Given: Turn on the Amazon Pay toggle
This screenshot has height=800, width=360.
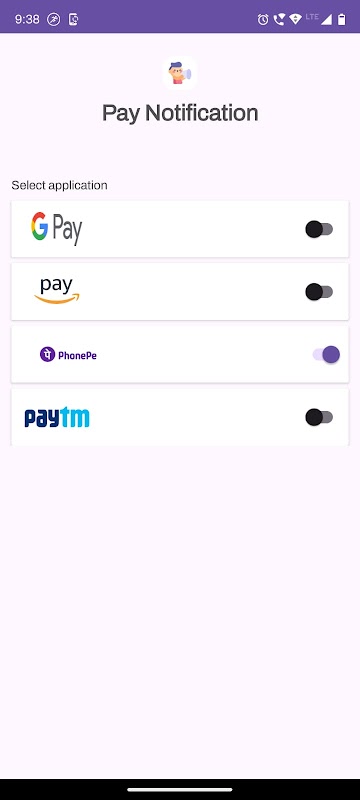Looking at the screenshot, I should [319, 292].
